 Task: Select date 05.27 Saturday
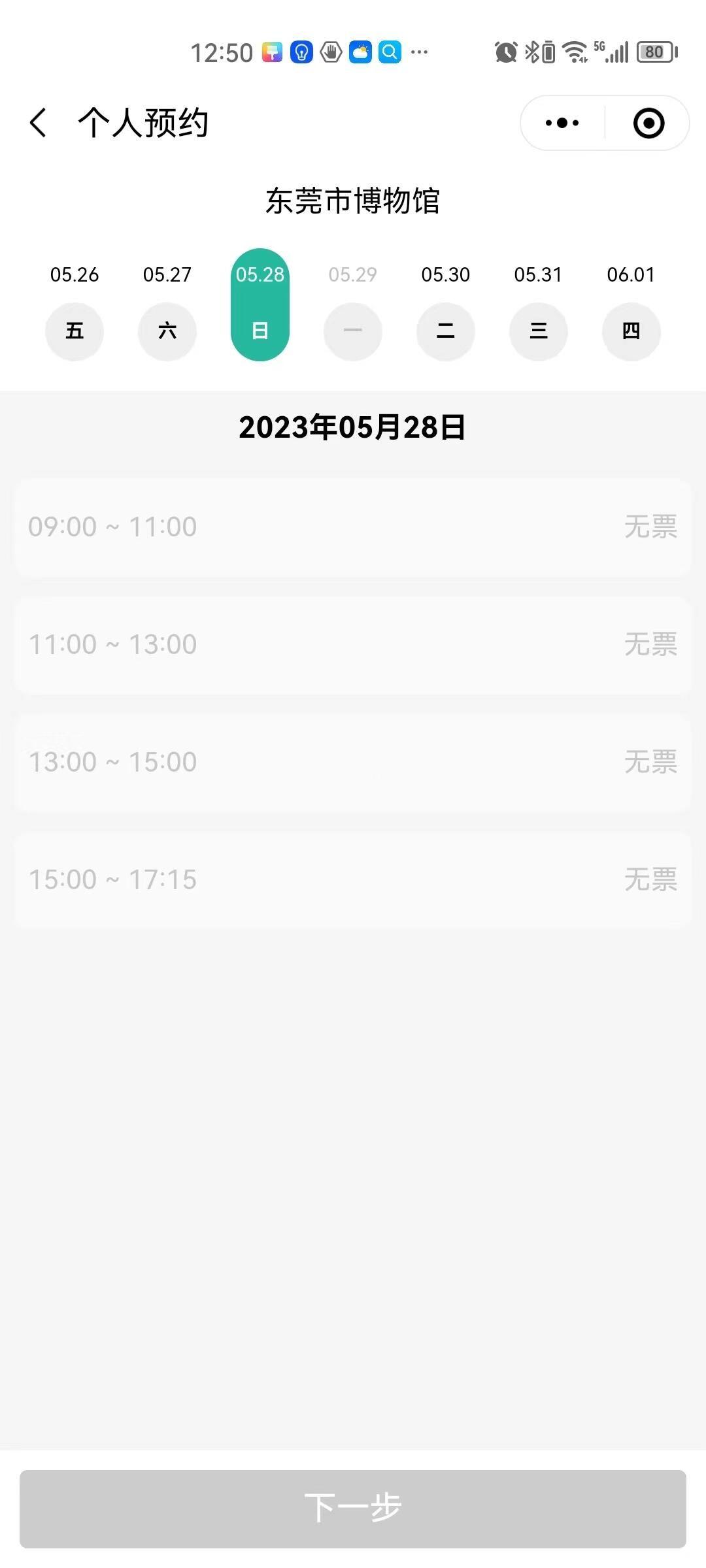pyautogui.click(x=167, y=305)
